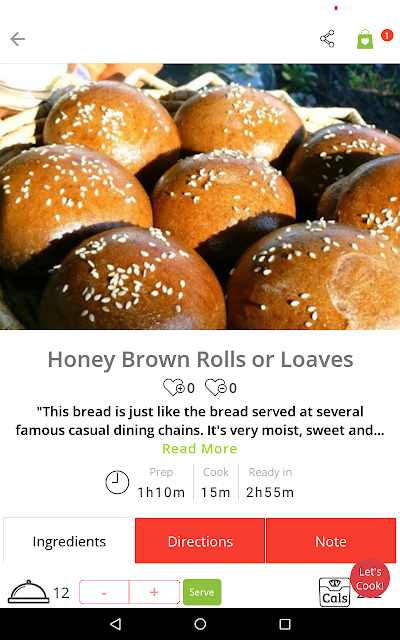Tap the Android home button

[200, 624]
